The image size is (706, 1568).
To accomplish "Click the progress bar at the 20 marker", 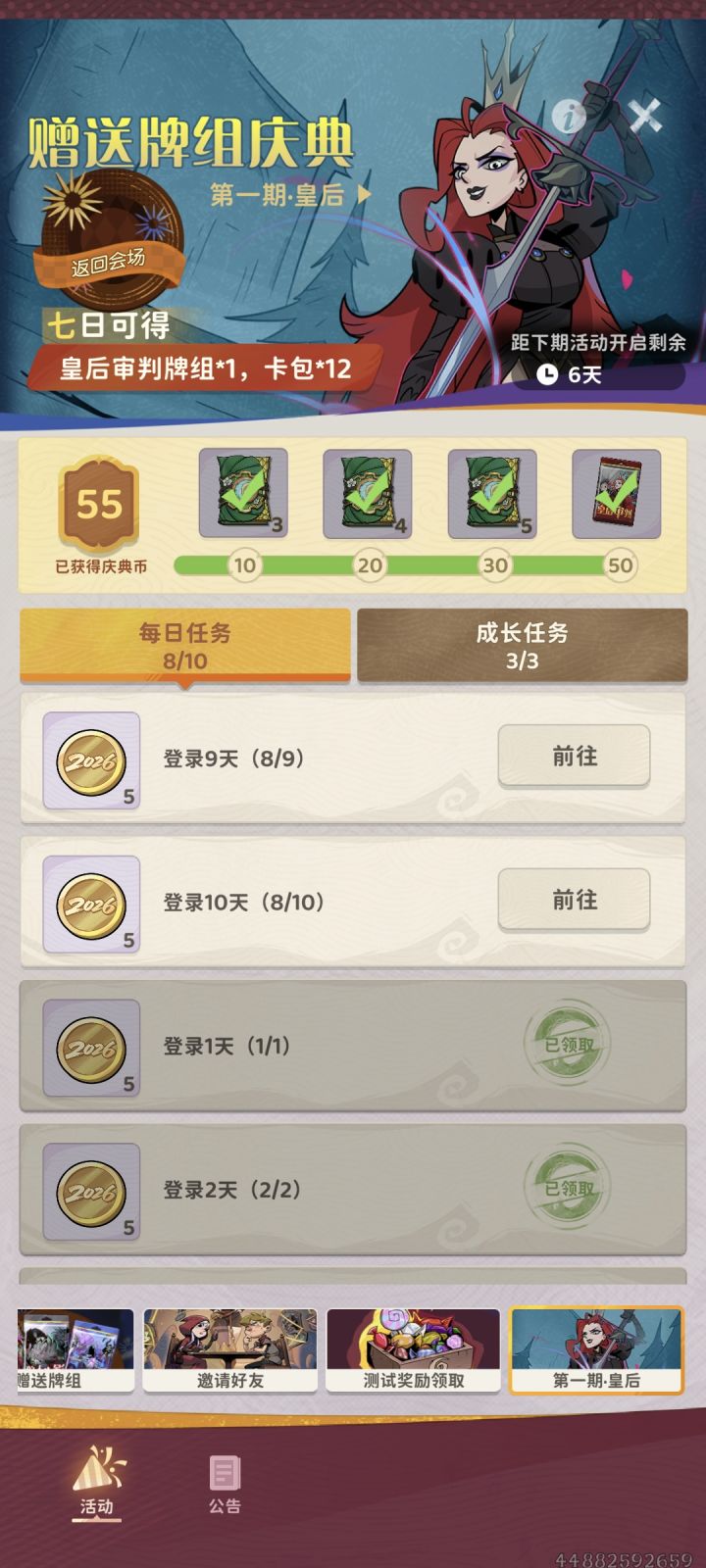I will 368,564.
